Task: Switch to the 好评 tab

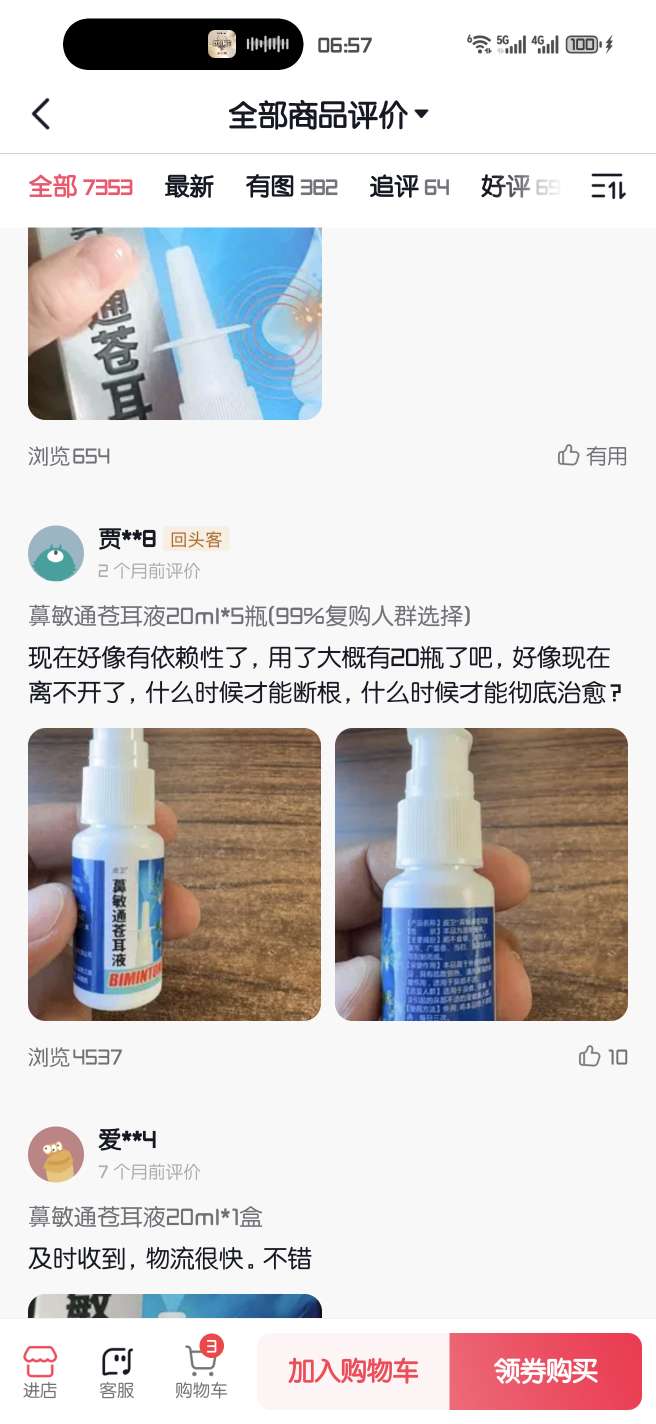Action: click(x=518, y=187)
